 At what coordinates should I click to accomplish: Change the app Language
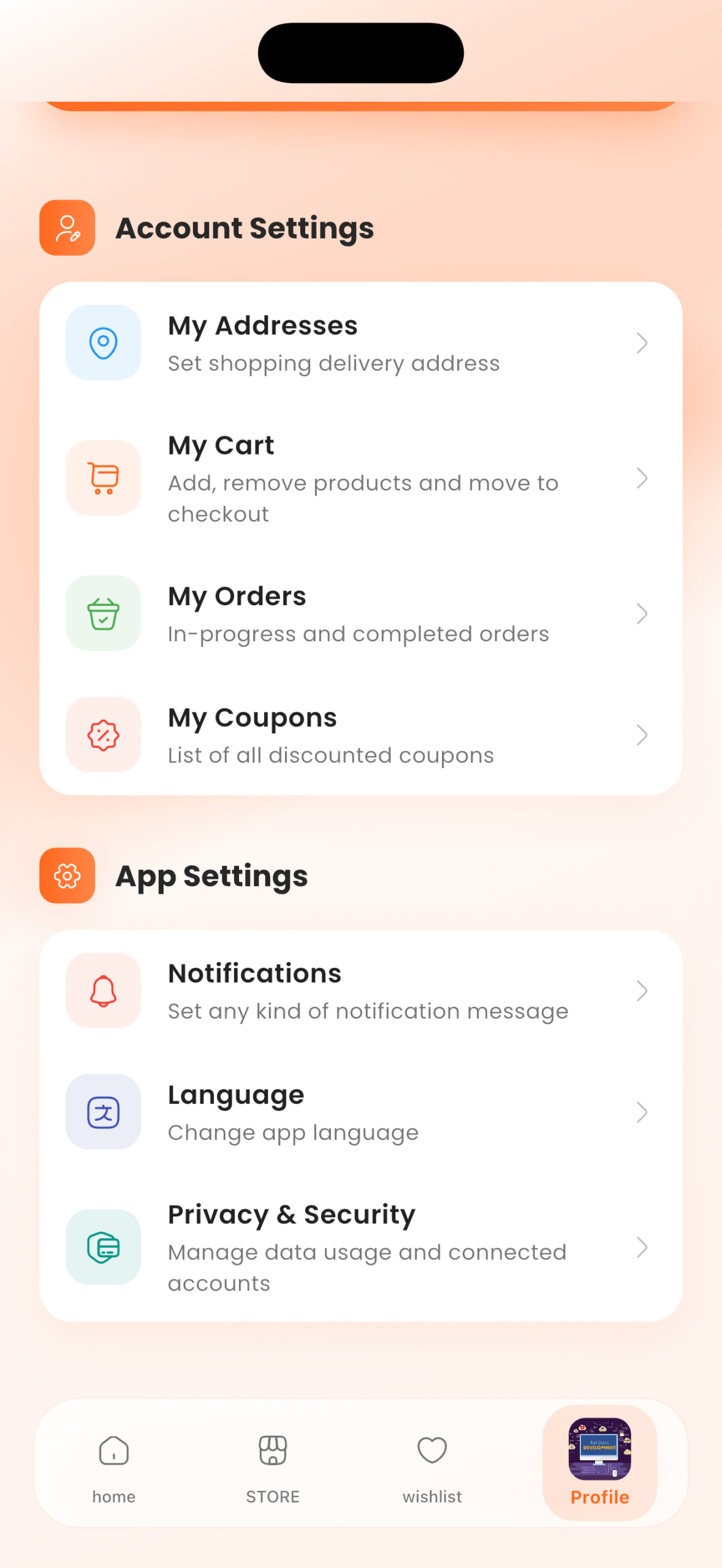tap(360, 1112)
